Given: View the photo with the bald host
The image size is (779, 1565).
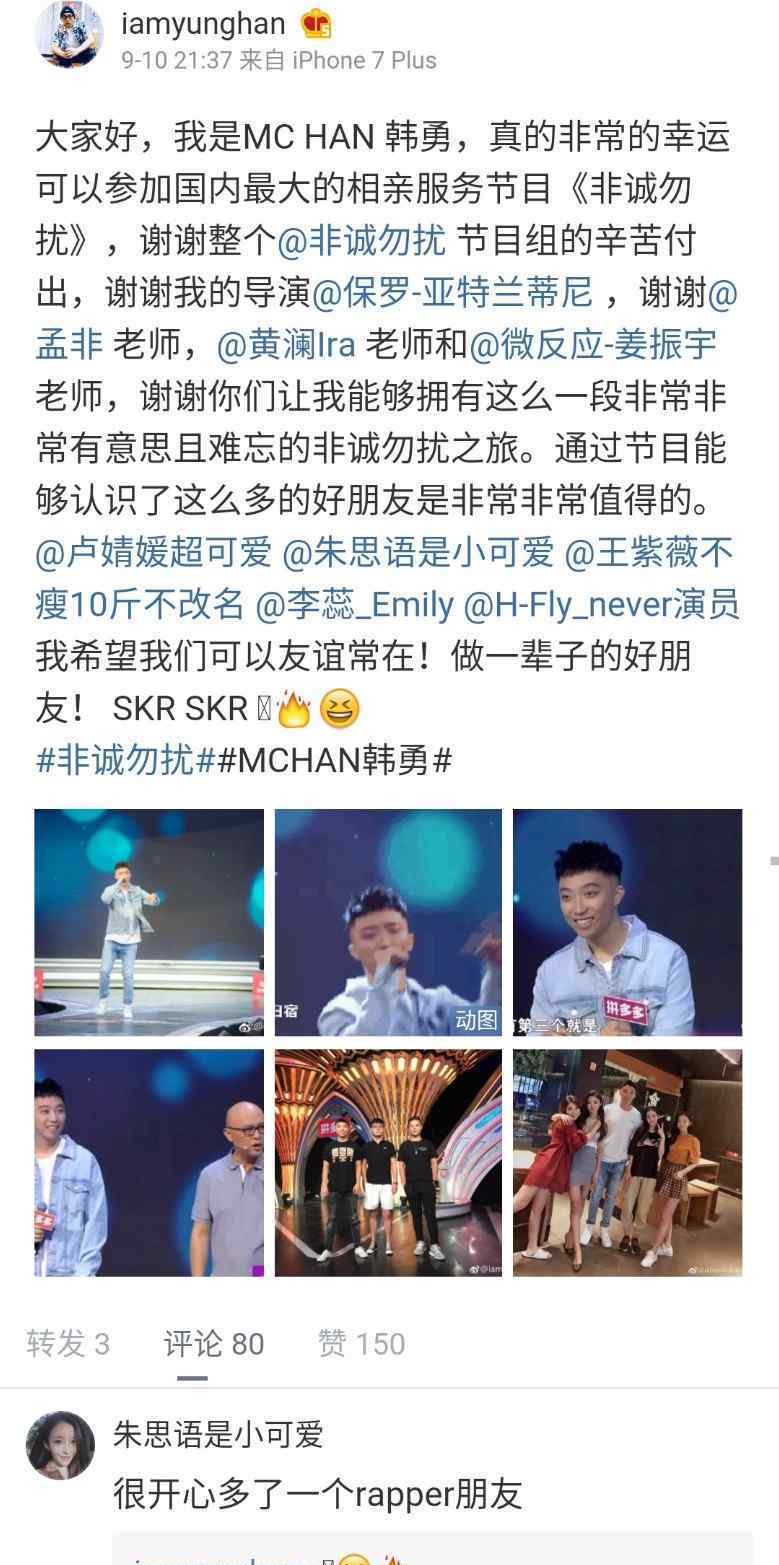Looking at the screenshot, I should pos(149,1163).
